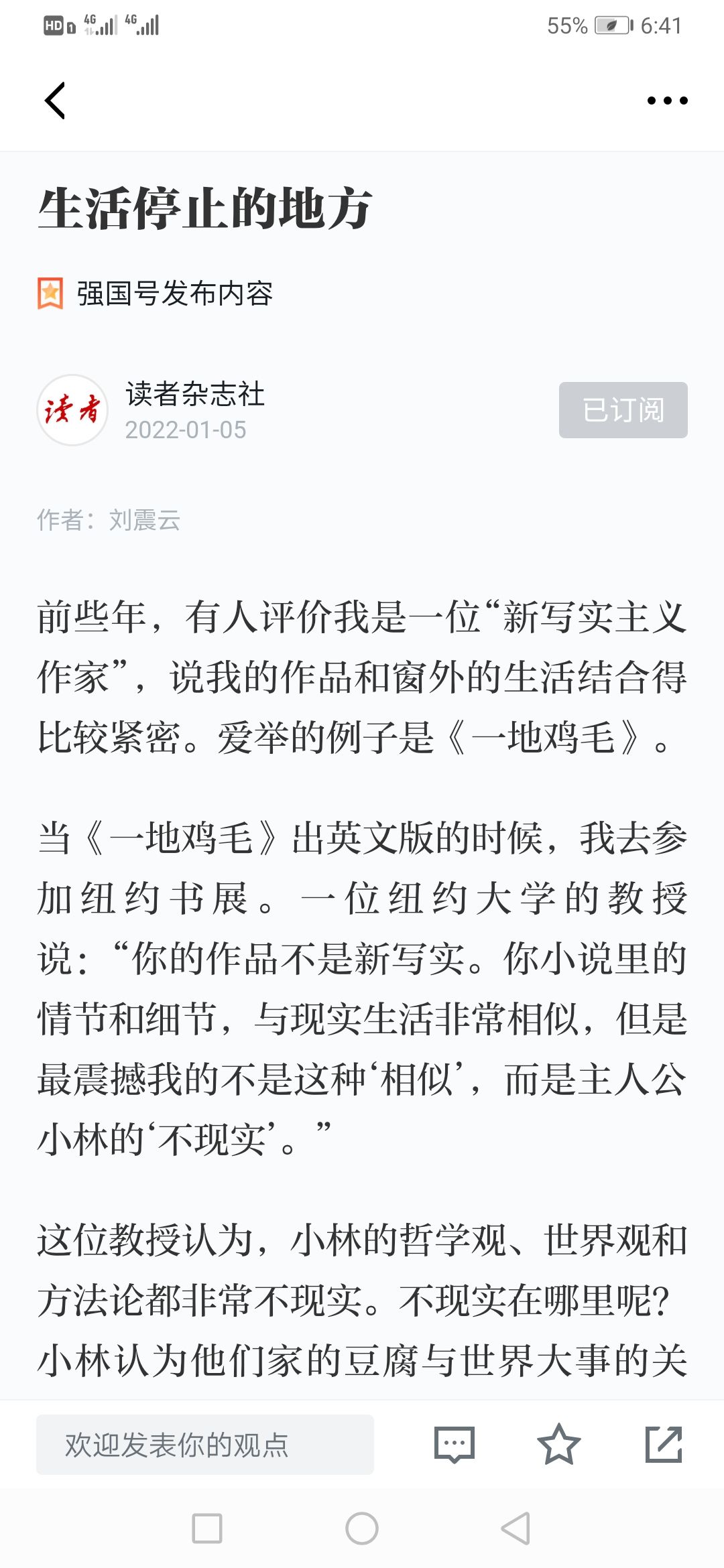Share the article via share icon
Screen dimensions: 724x1568
pyautogui.click(x=664, y=1445)
